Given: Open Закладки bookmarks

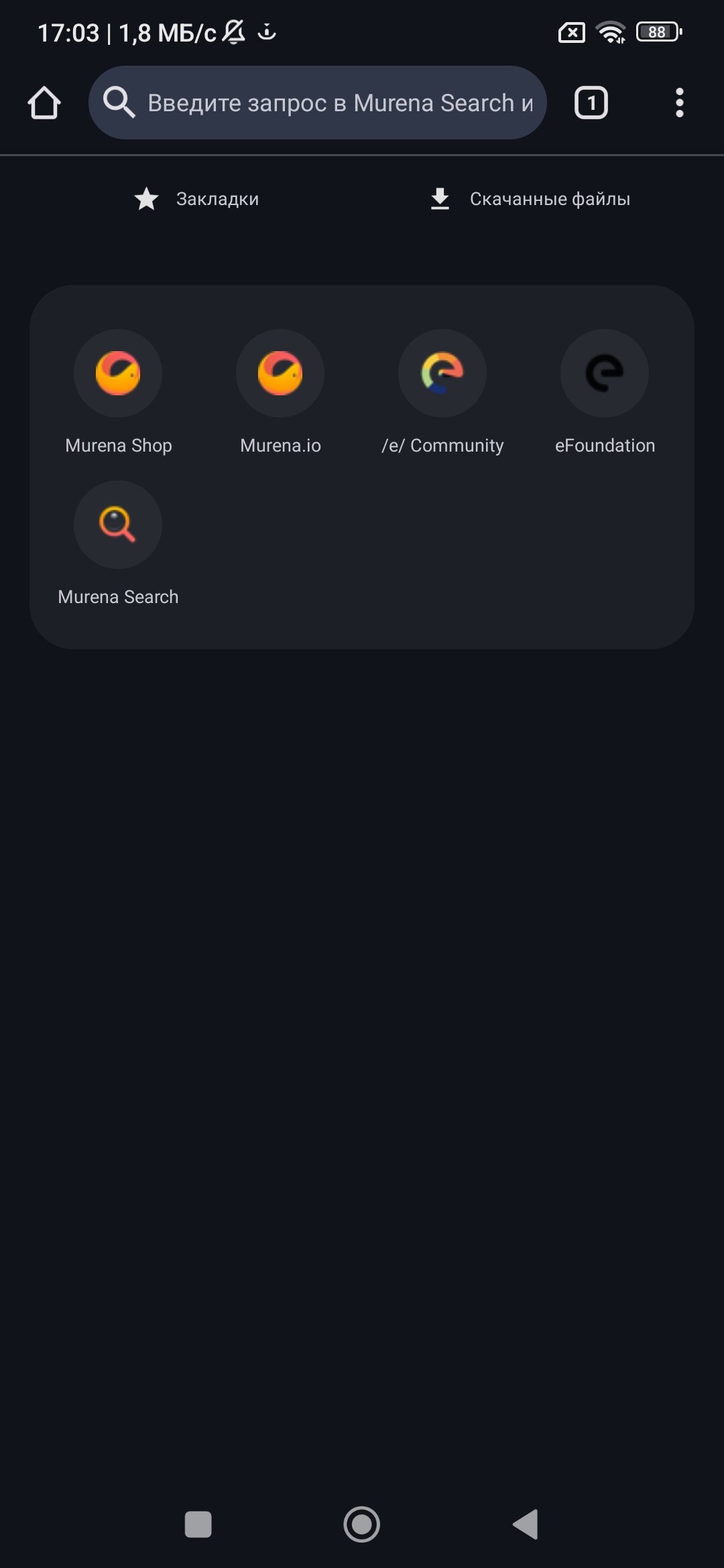Looking at the screenshot, I should pos(196,199).
